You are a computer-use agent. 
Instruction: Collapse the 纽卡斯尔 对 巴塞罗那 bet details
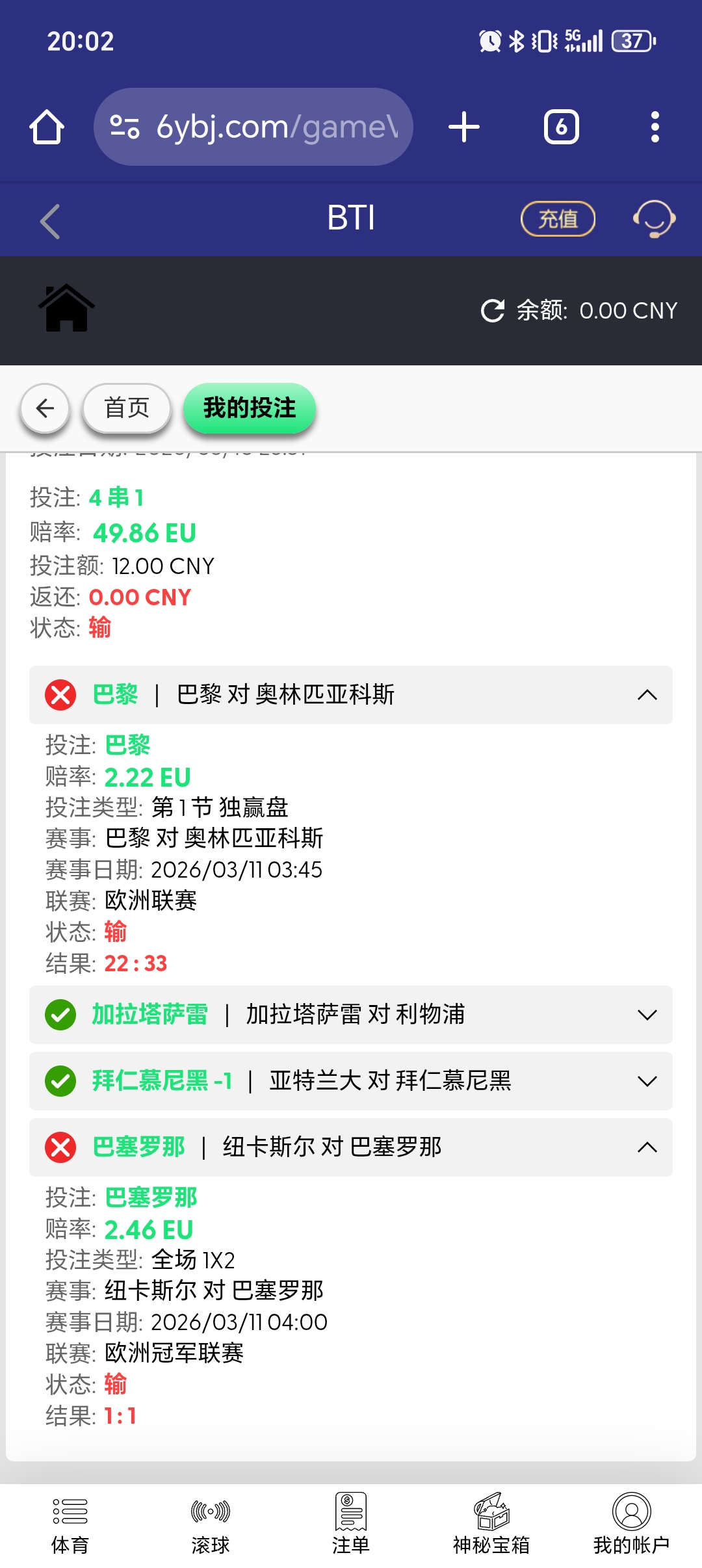647,1147
